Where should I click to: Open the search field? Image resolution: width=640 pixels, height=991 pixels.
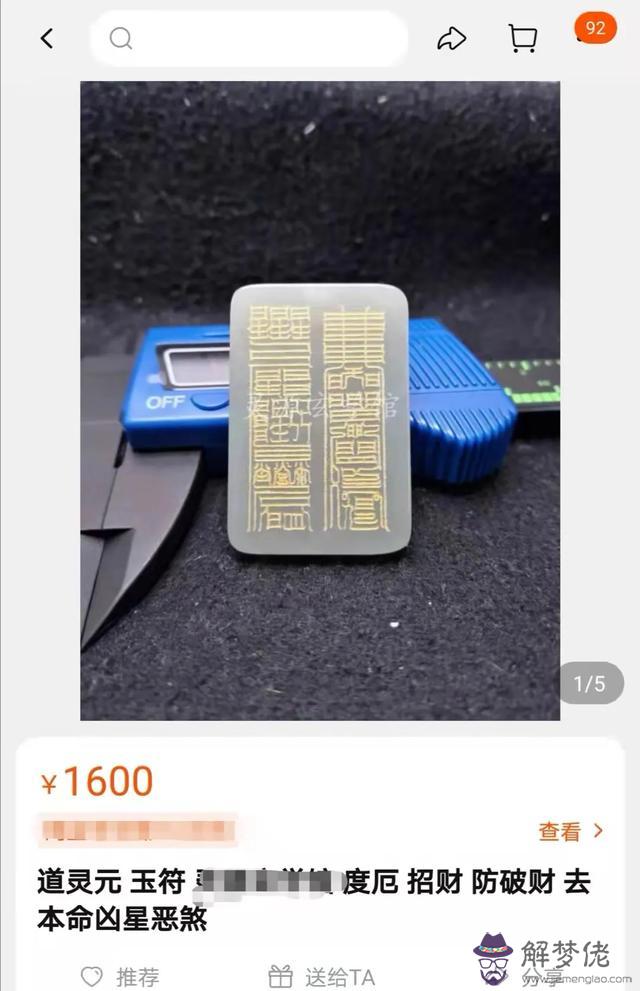point(248,39)
